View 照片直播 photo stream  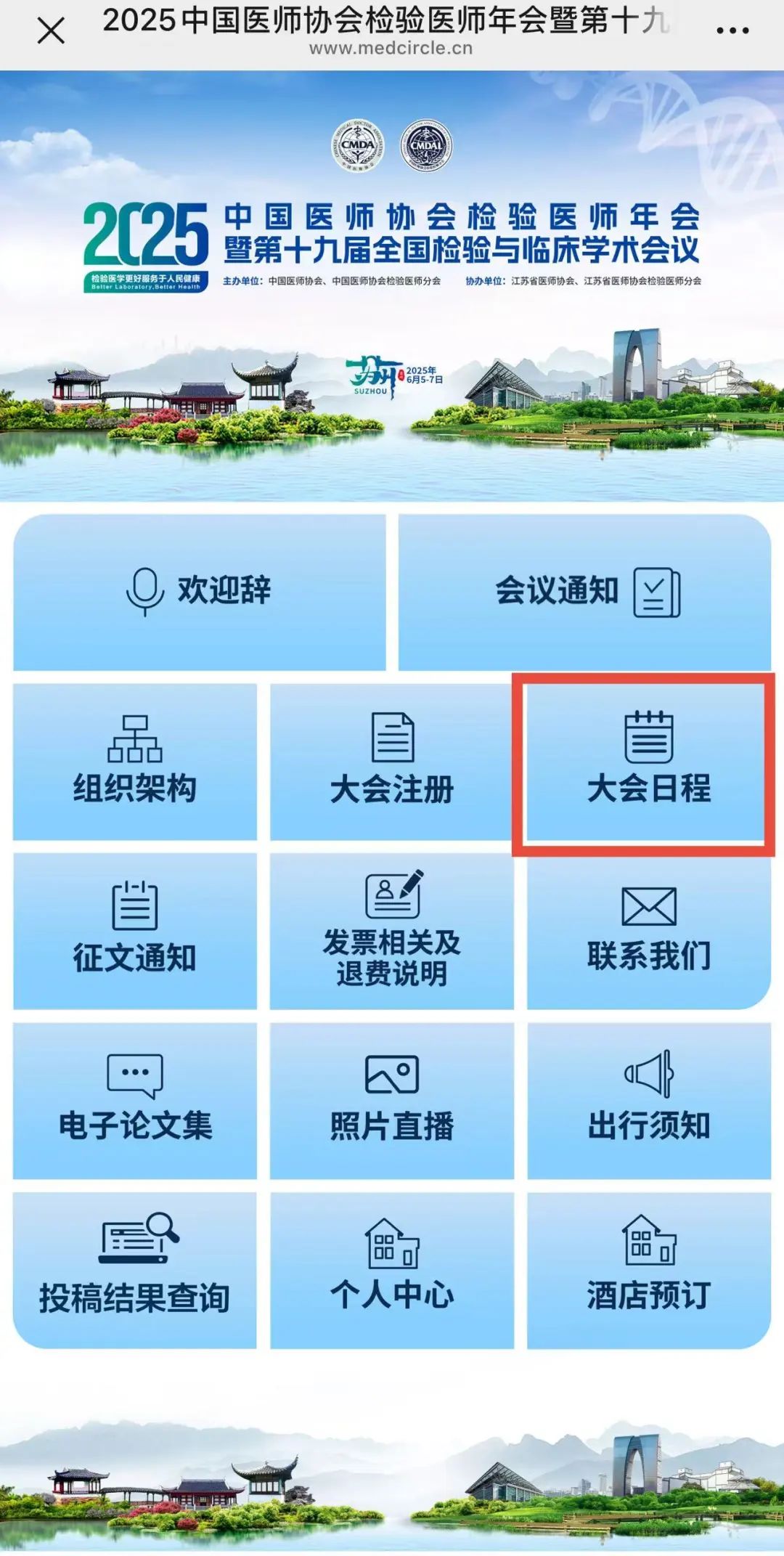[x=392, y=1101]
